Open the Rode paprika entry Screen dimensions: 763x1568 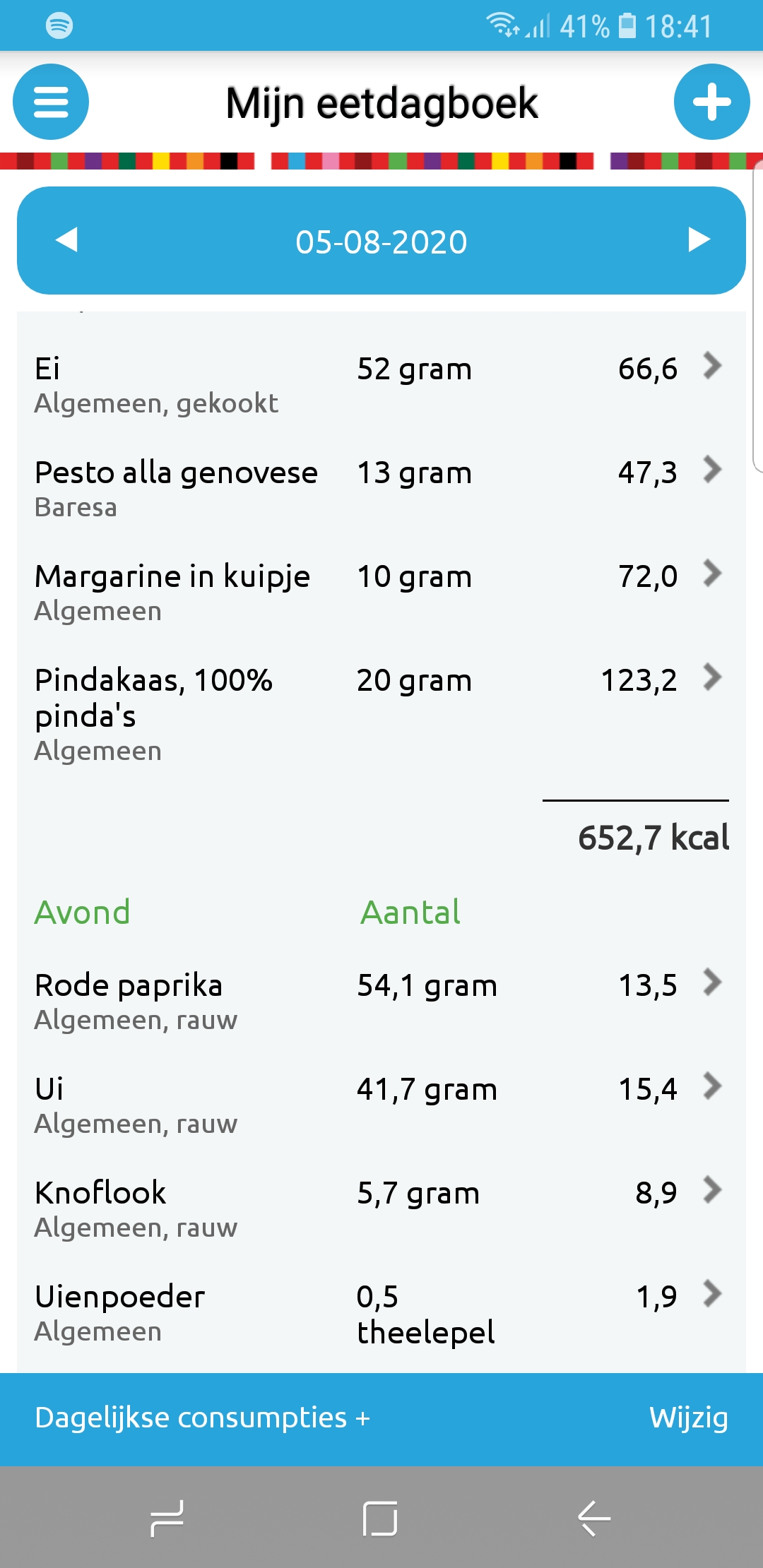(x=381, y=1002)
